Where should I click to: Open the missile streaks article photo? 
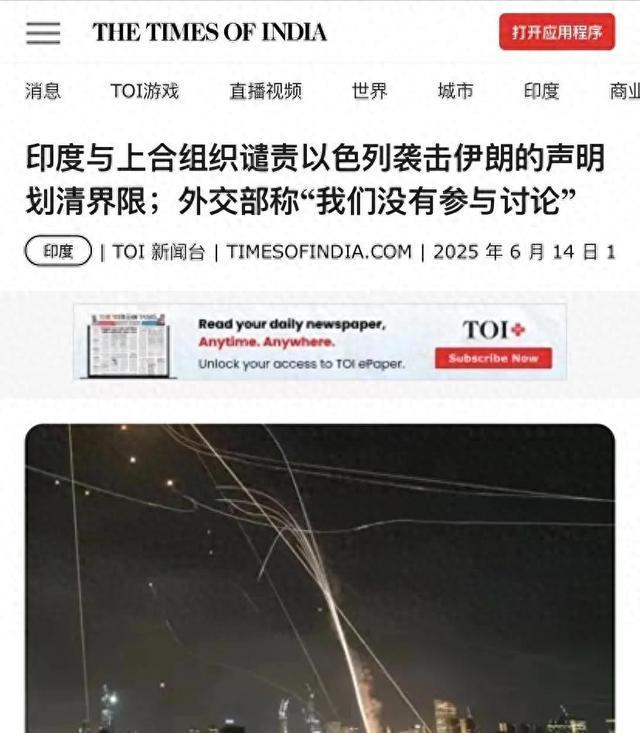320,578
